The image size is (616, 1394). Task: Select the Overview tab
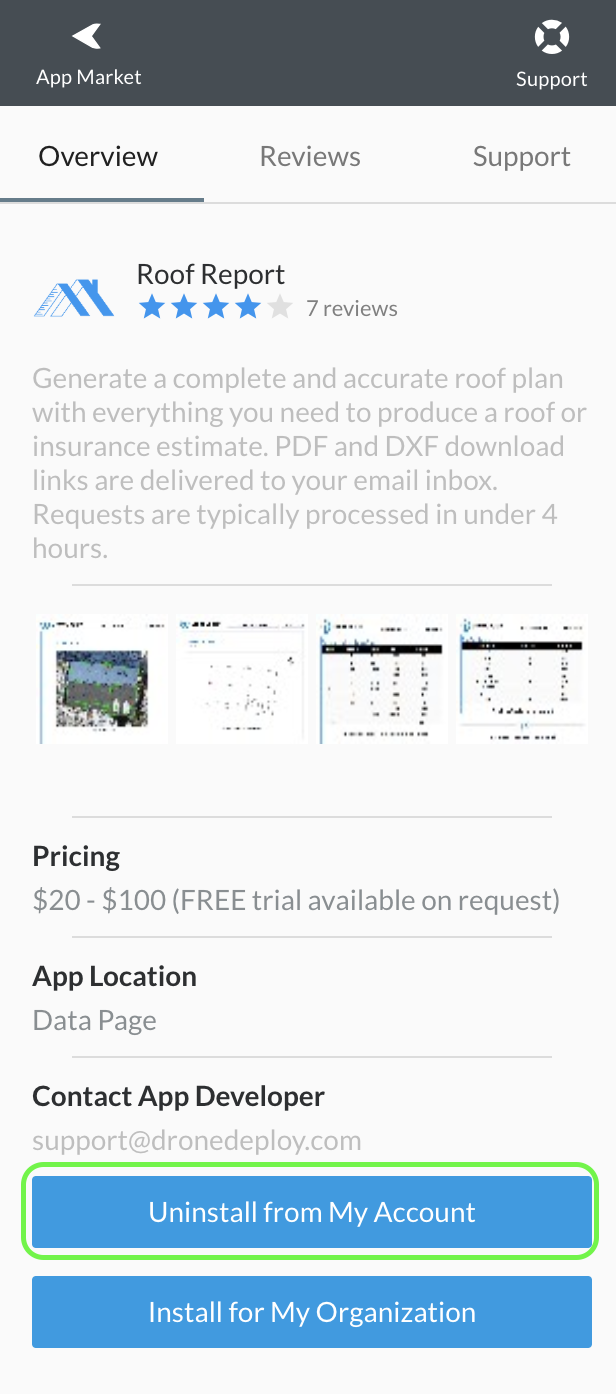point(98,157)
